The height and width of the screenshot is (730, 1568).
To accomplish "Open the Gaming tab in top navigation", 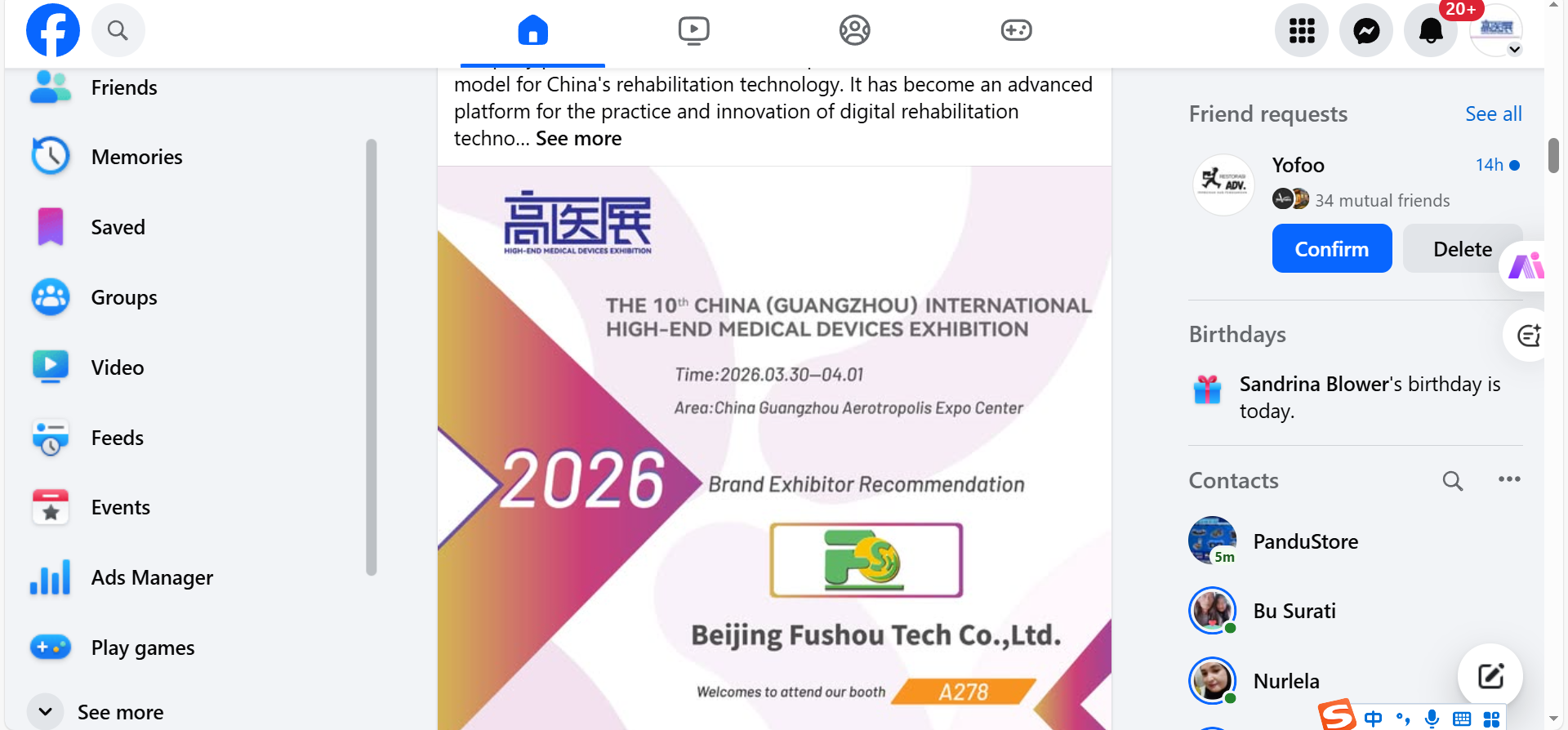I will coord(1016,31).
